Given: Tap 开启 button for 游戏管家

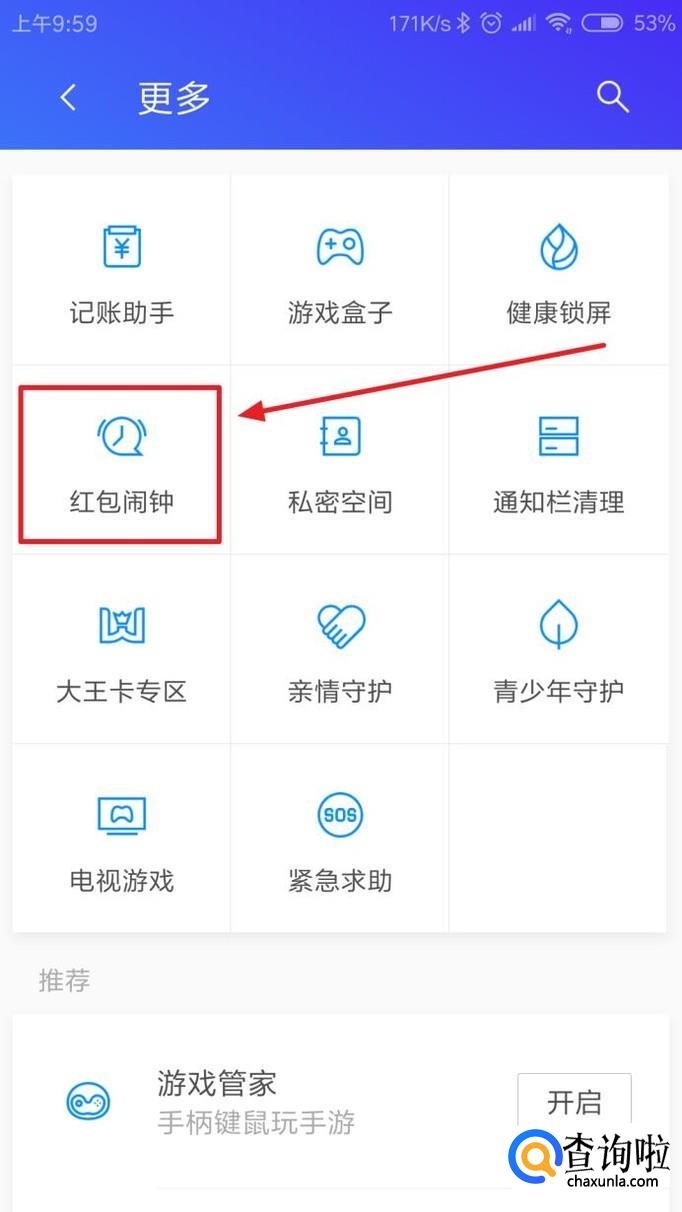Looking at the screenshot, I should (x=574, y=1102).
